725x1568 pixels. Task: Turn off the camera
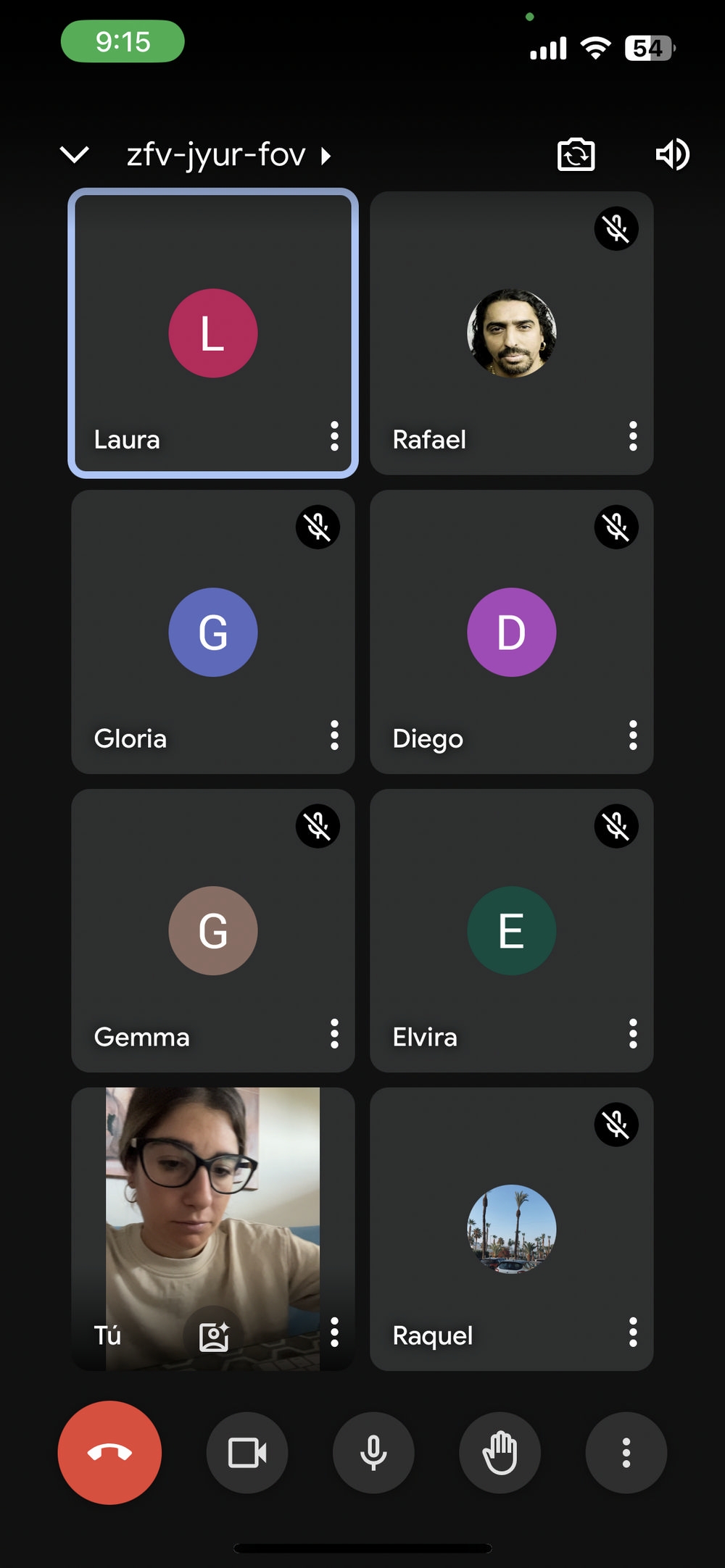click(247, 1452)
